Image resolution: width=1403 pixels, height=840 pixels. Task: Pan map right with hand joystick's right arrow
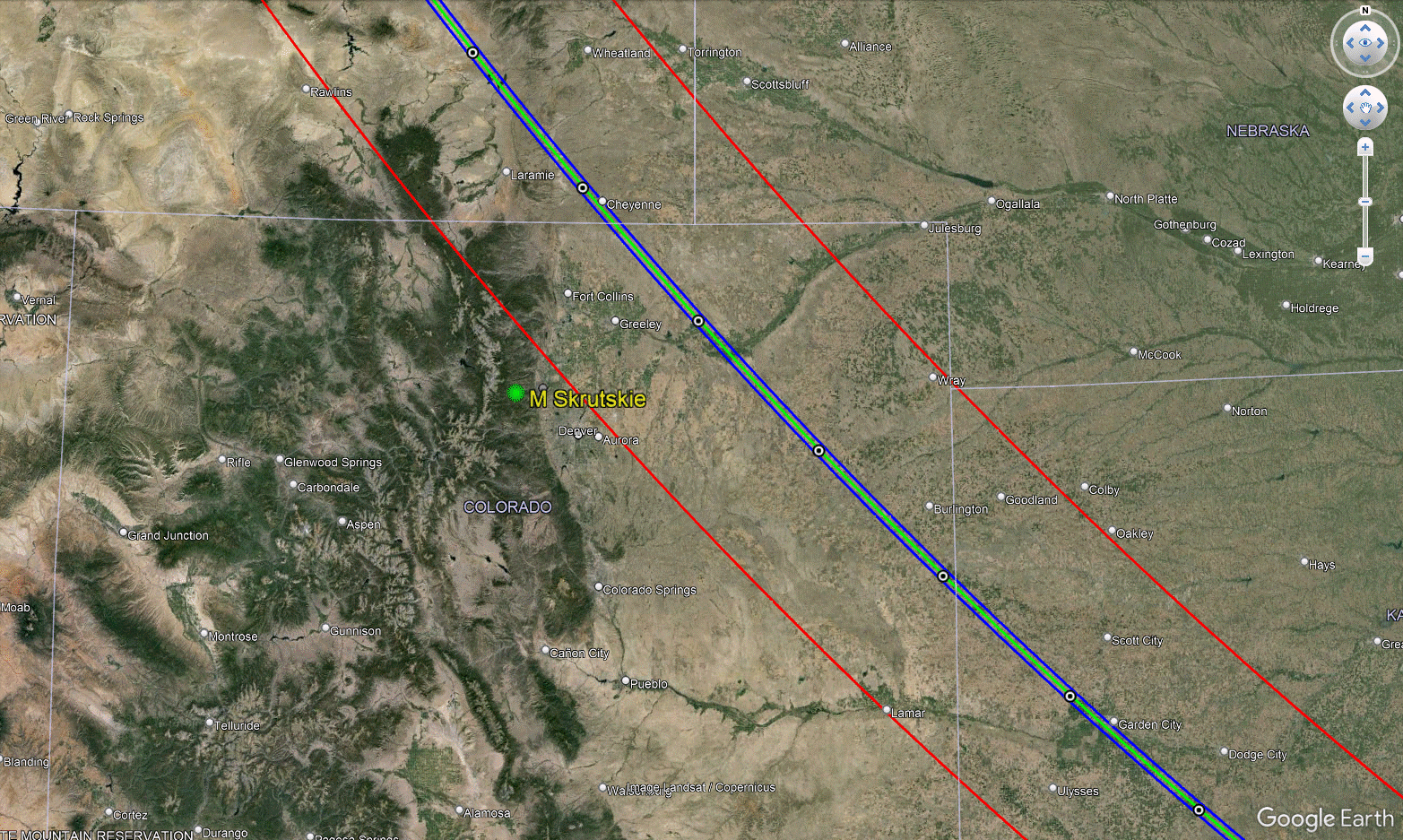1380,108
